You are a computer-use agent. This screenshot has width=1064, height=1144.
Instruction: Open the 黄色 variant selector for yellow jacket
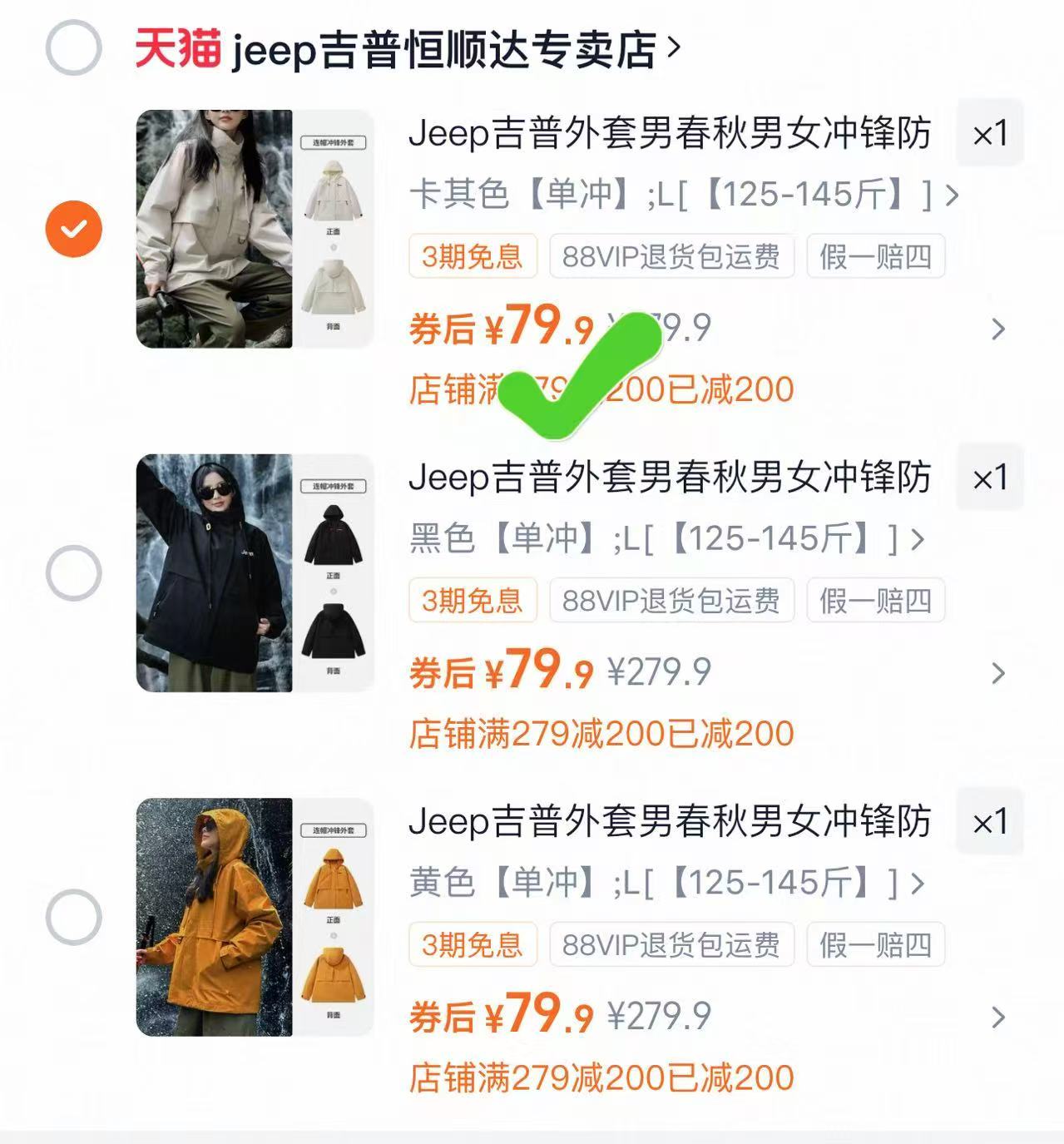pos(657,884)
